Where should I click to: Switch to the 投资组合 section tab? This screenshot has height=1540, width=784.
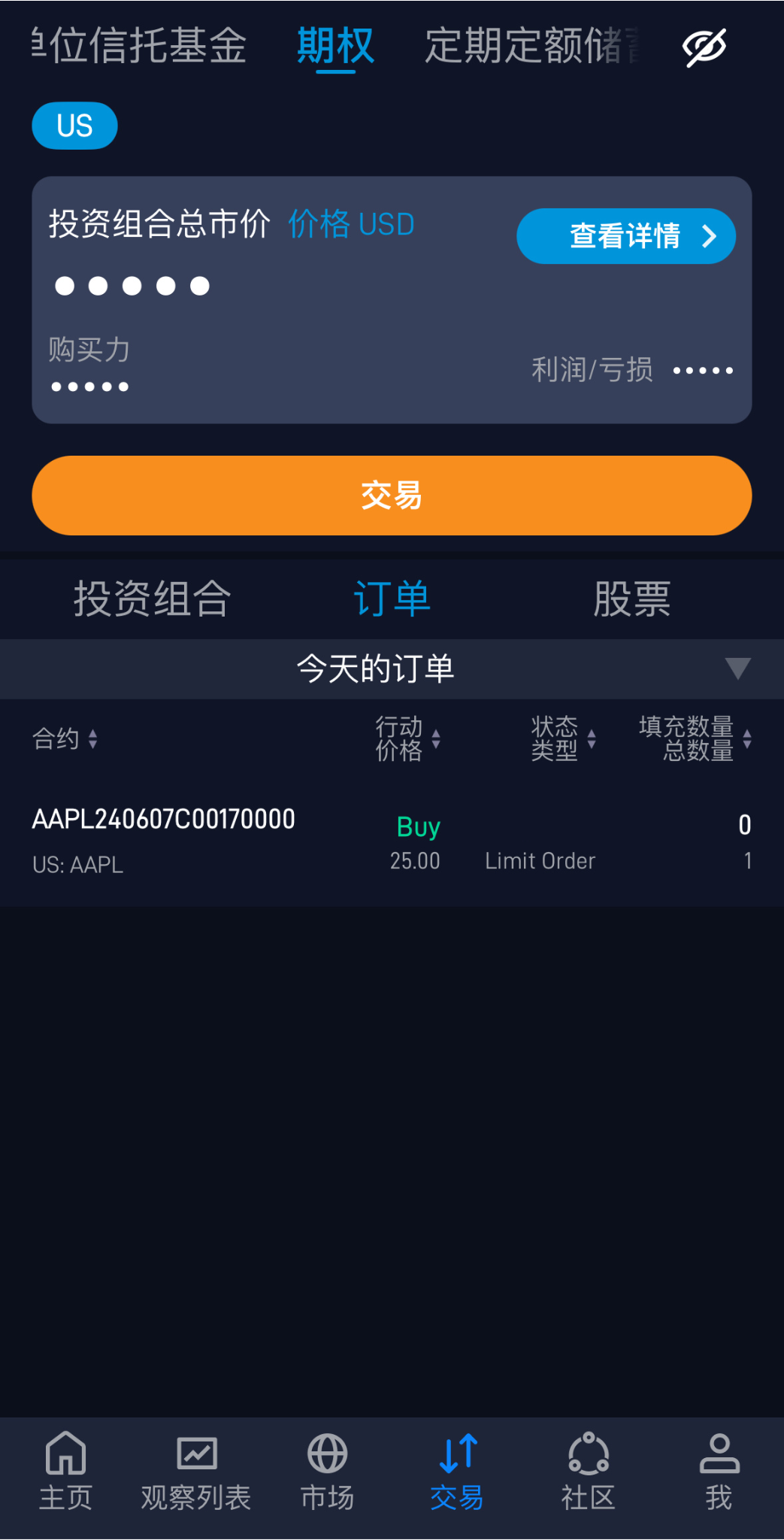click(x=152, y=599)
